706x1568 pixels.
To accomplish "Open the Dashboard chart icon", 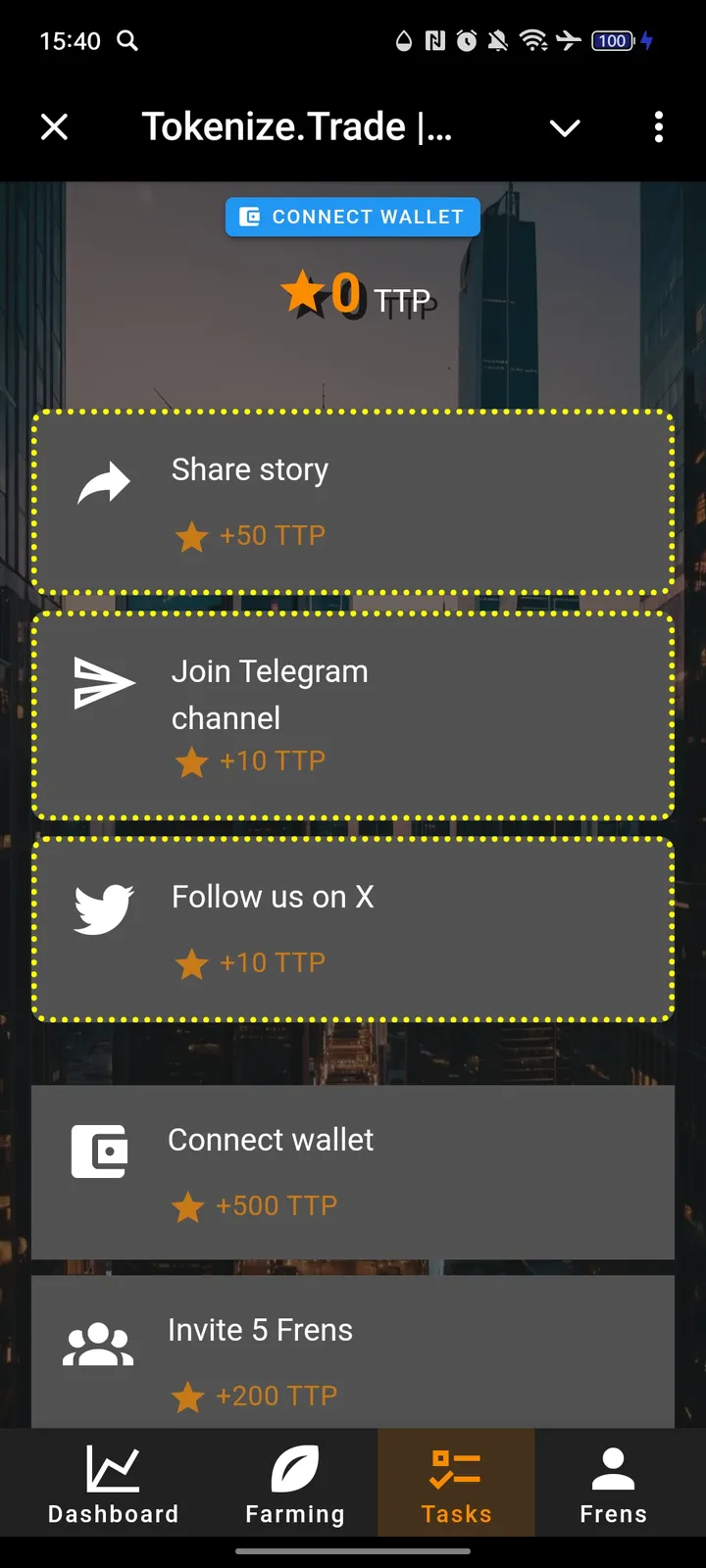I will click(113, 1465).
